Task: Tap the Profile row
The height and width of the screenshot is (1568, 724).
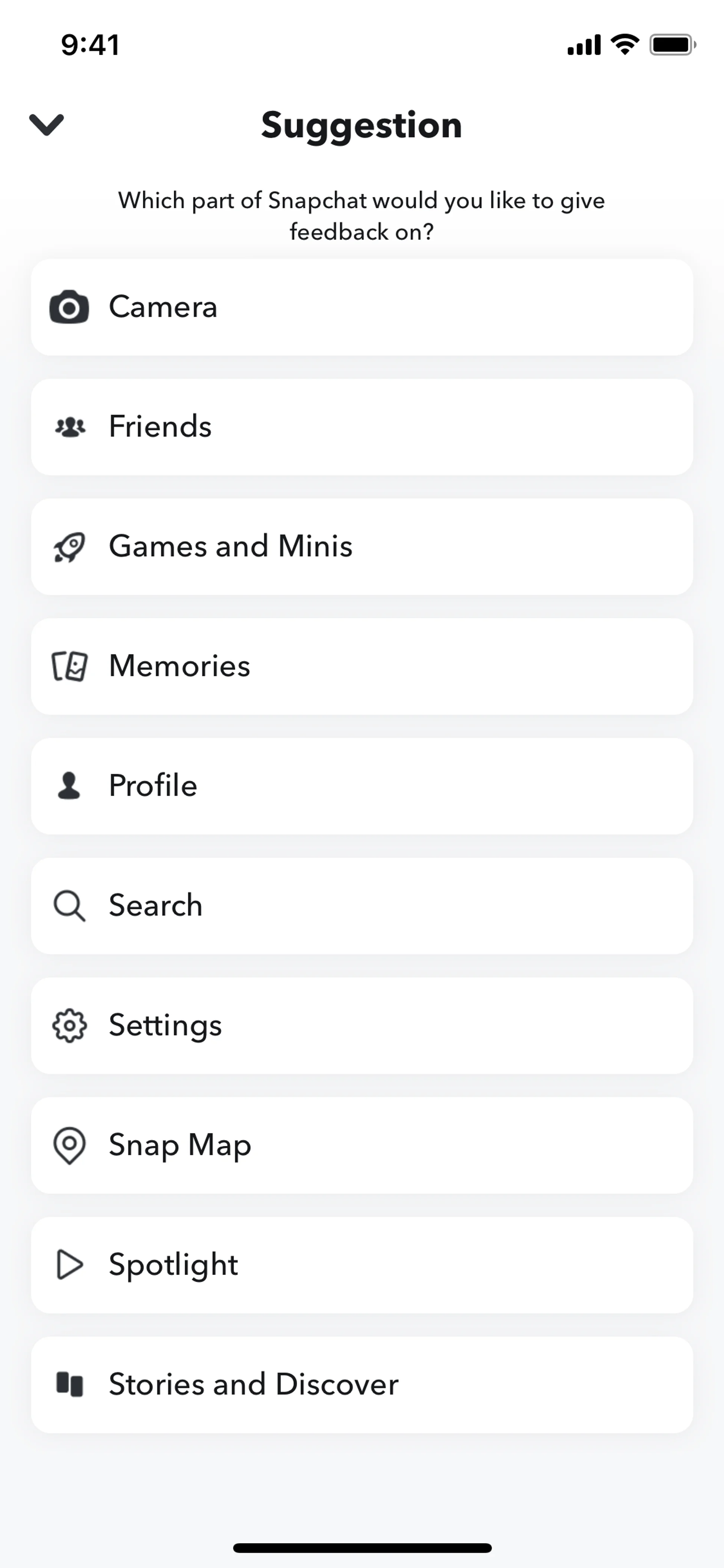Action: 361,786
